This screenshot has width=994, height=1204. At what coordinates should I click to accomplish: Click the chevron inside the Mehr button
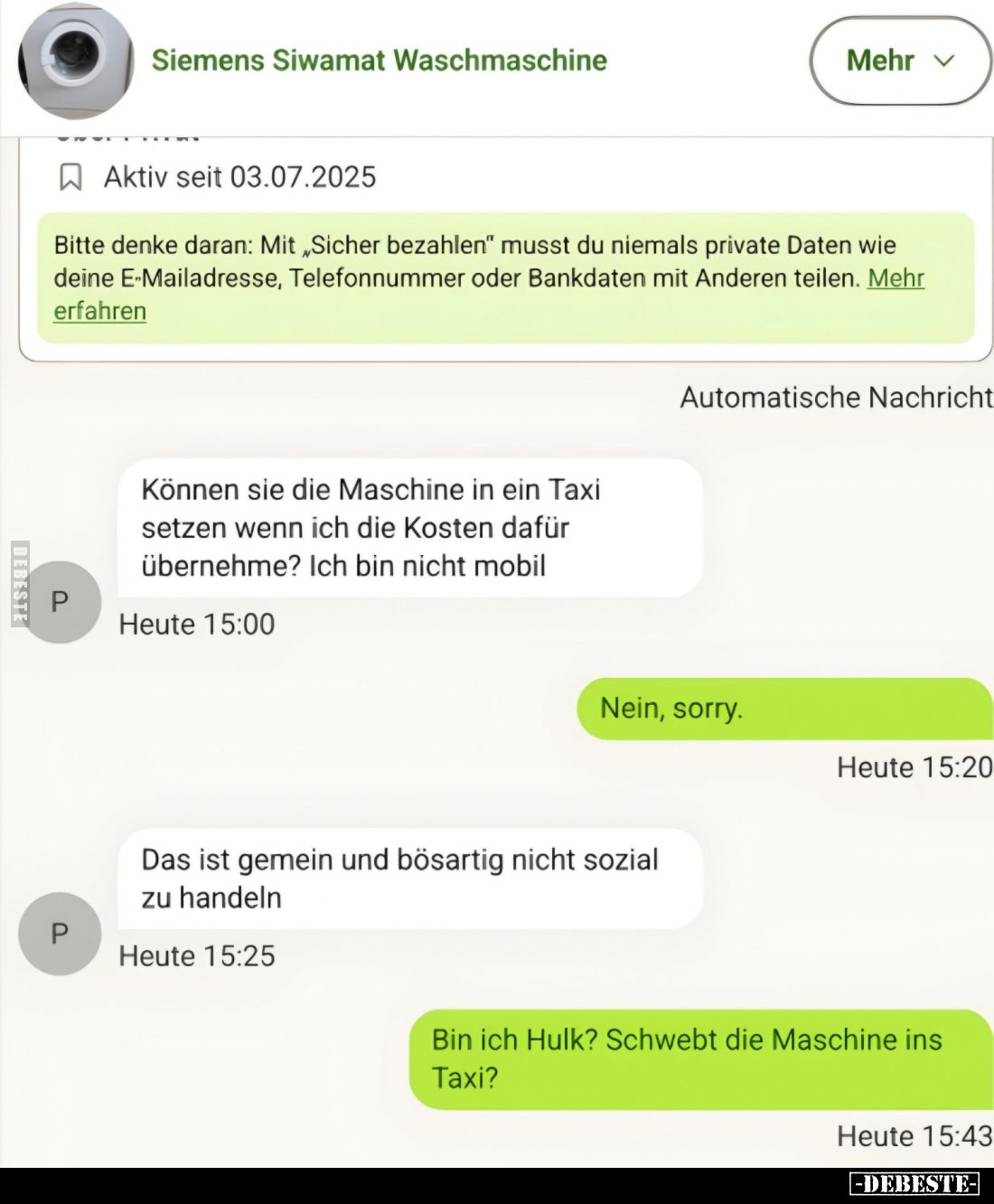point(943,61)
